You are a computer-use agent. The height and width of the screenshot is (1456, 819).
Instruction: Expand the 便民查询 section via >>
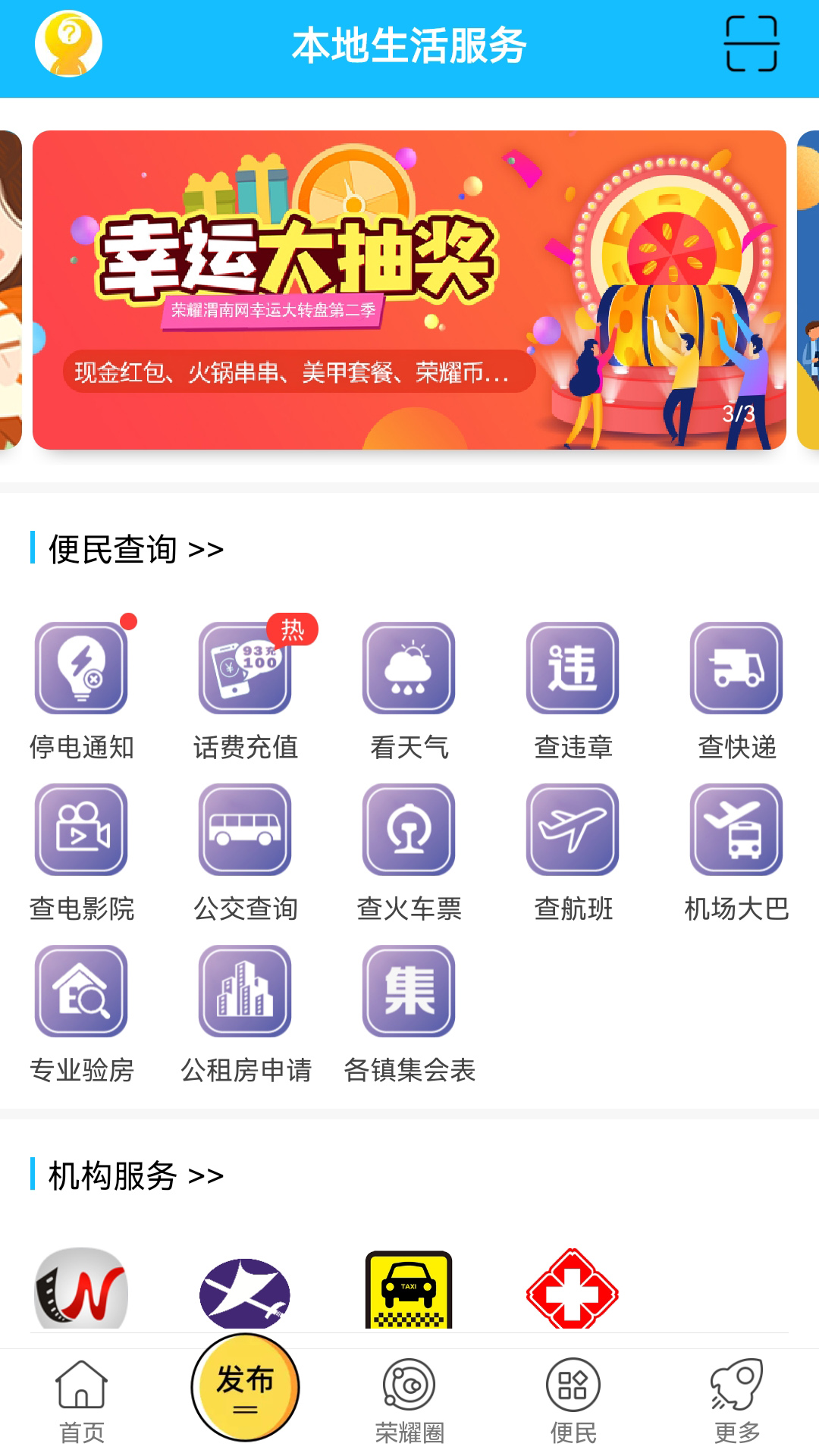[204, 548]
